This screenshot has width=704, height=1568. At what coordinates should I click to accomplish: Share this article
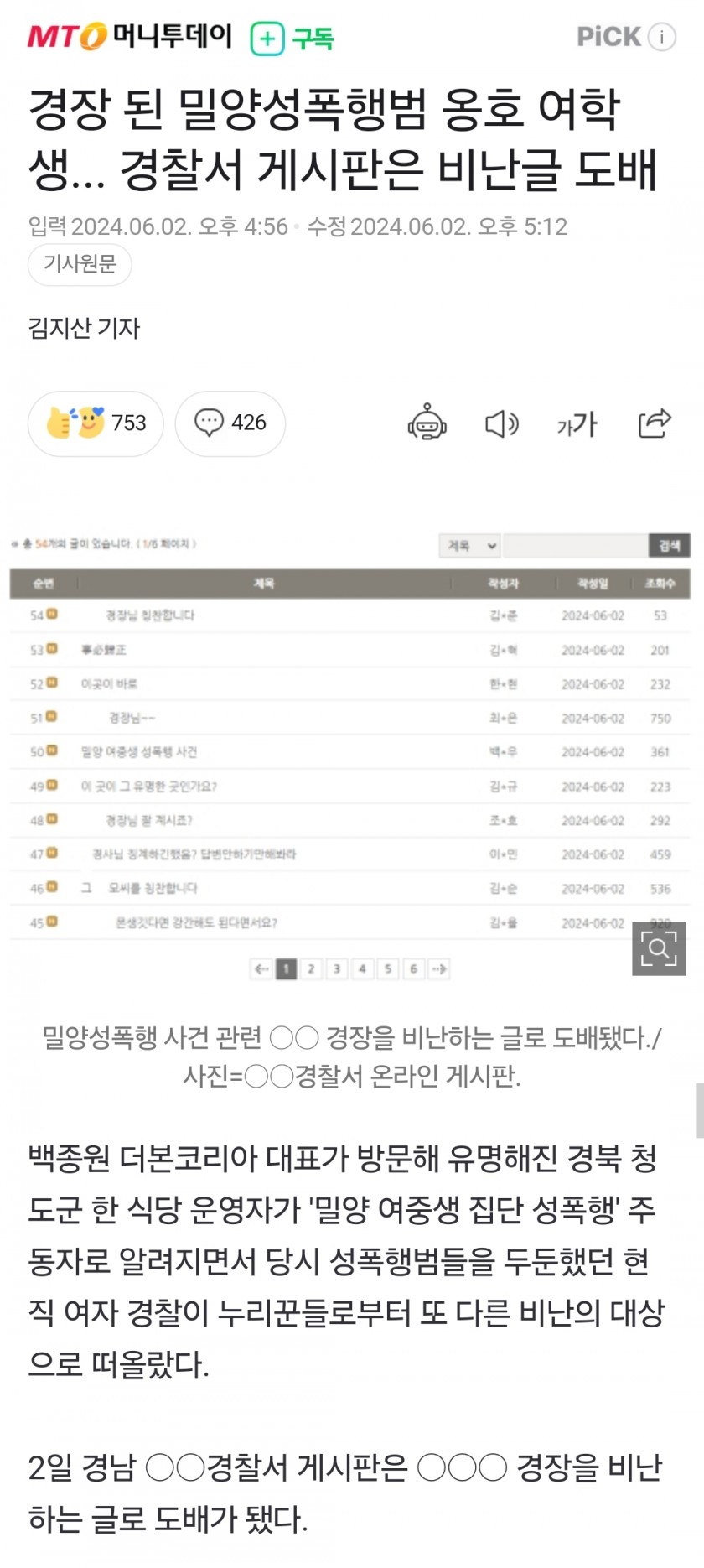[x=655, y=423]
